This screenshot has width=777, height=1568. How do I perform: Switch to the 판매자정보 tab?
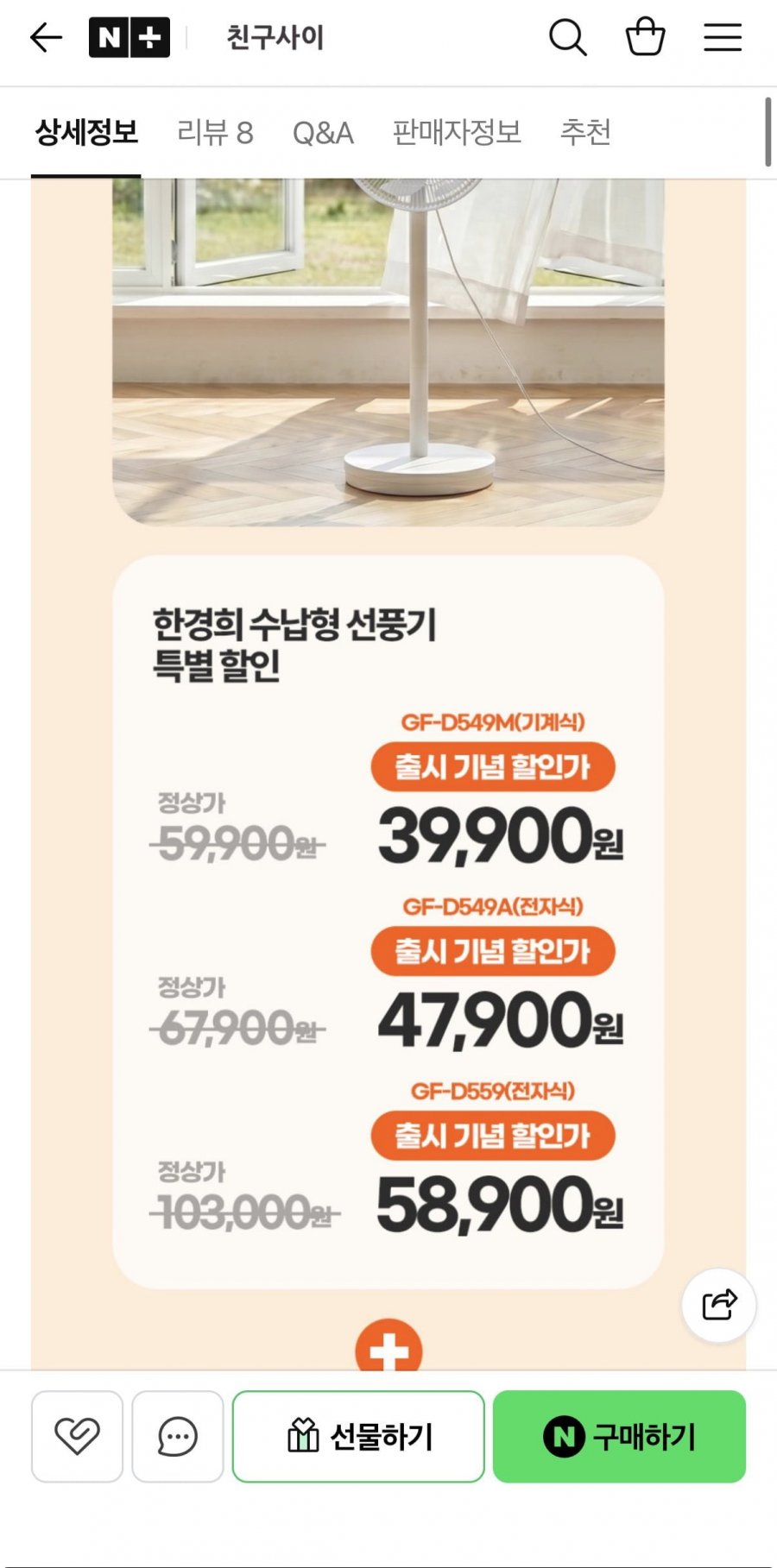click(x=457, y=133)
